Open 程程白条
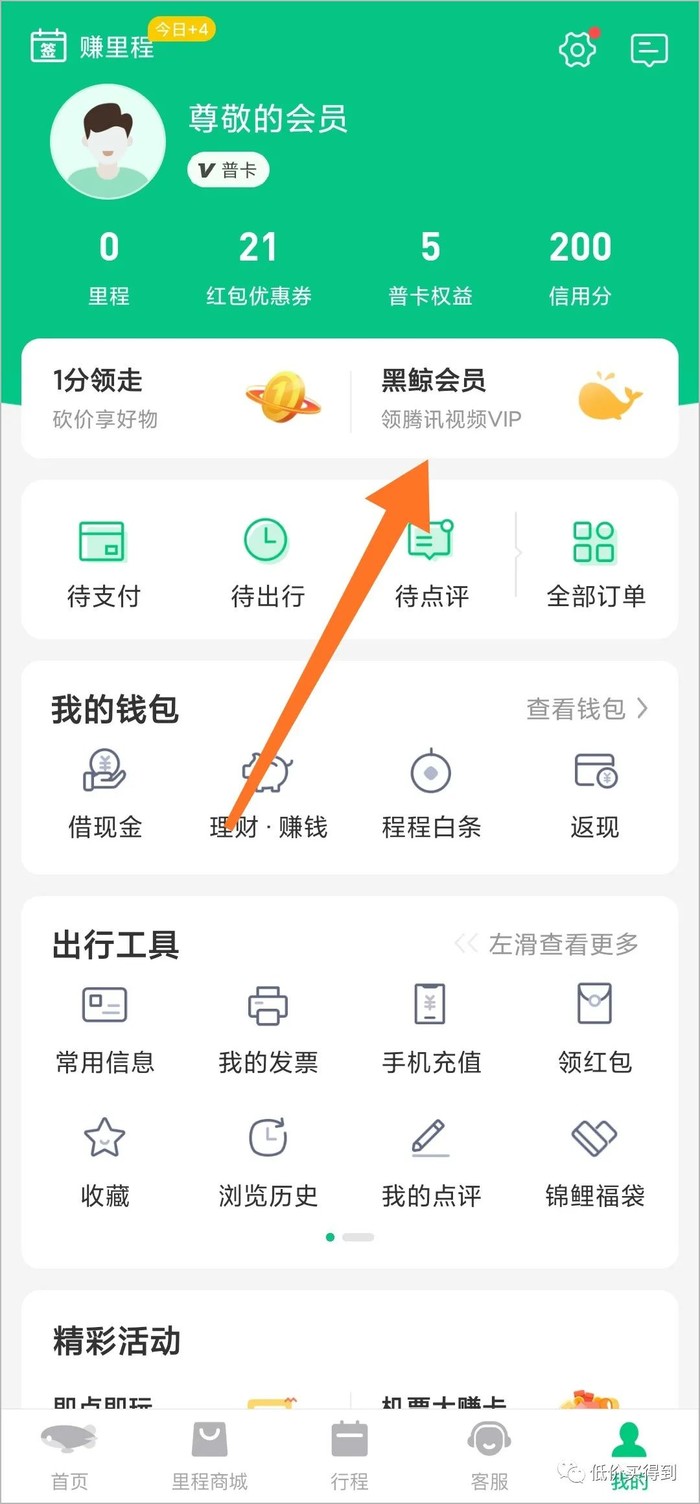The width and height of the screenshot is (700, 1504). [431, 794]
